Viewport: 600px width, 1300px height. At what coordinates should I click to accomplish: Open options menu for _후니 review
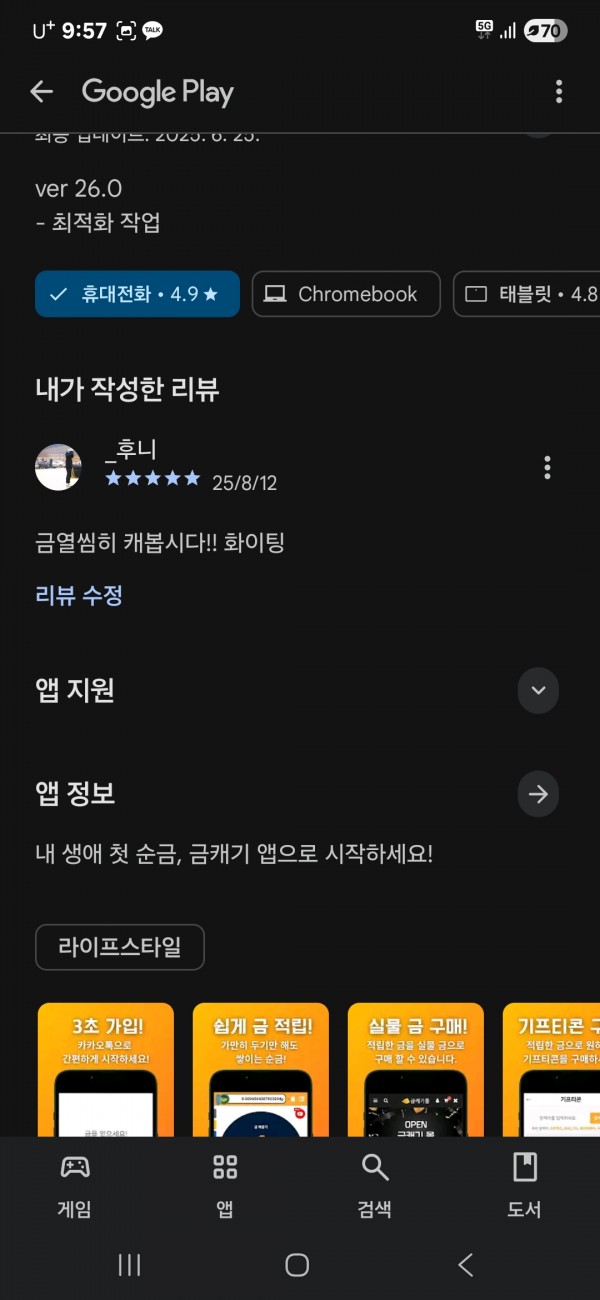[547, 467]
